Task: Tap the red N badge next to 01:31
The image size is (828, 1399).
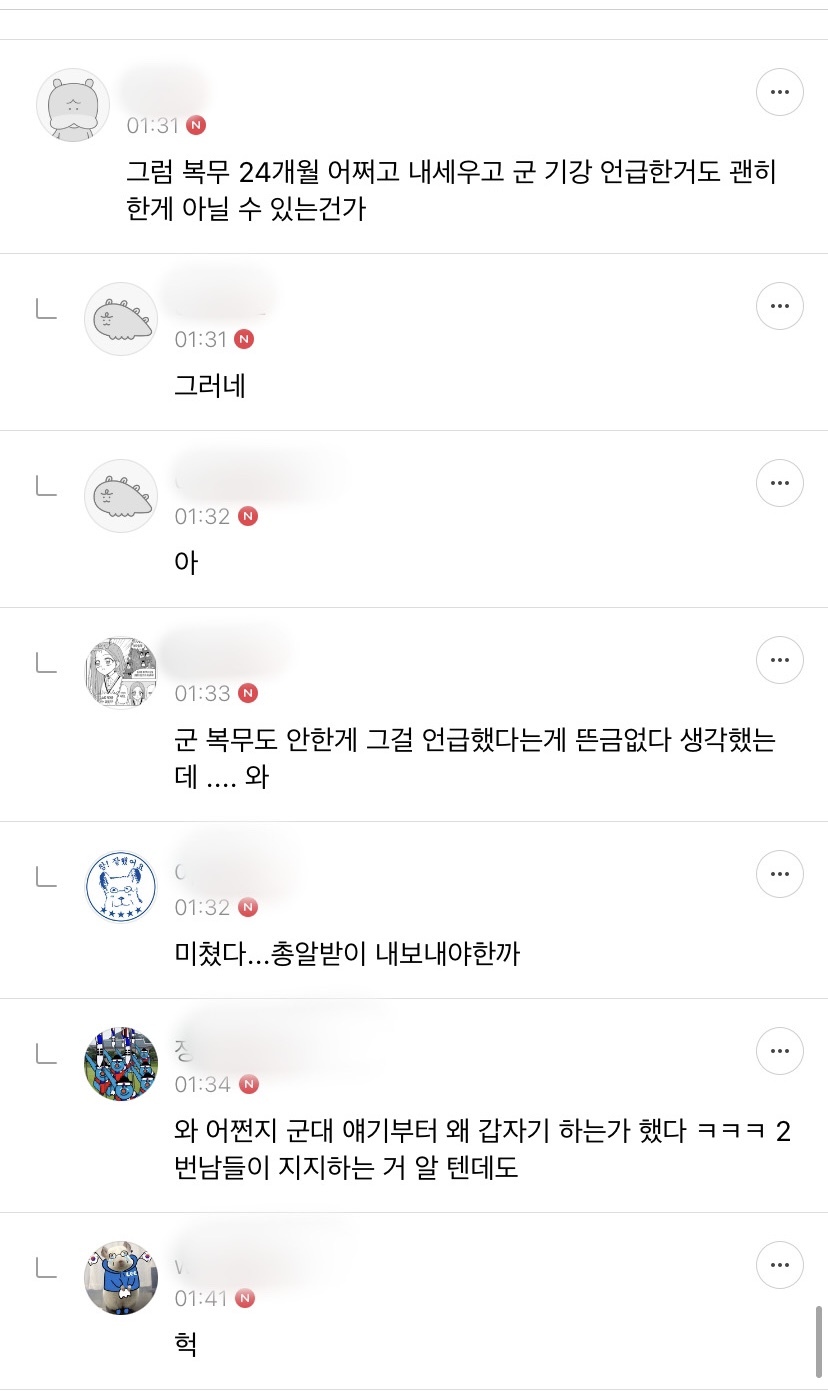Action: coord(194,126)
